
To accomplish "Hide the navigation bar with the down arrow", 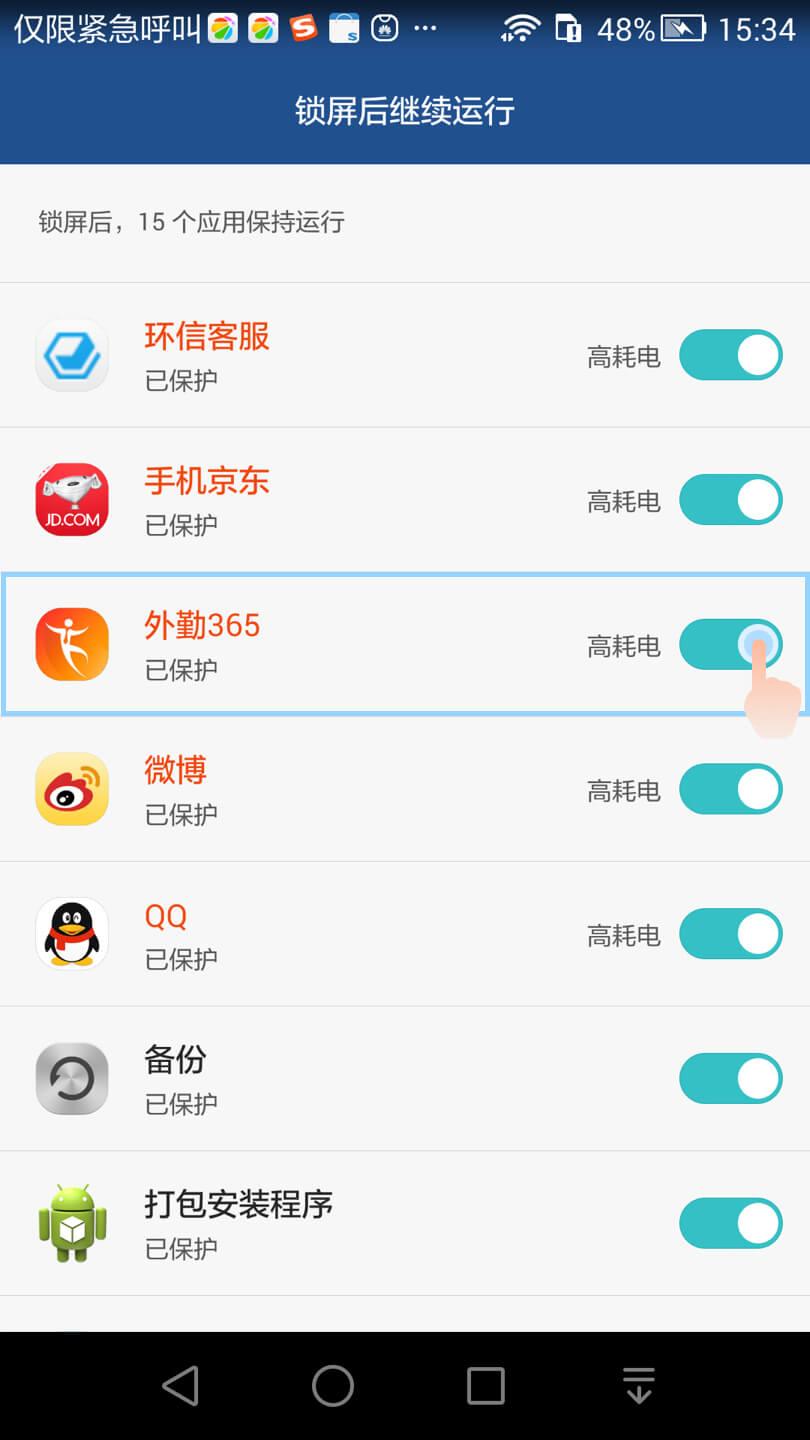I will (638, 1386).
